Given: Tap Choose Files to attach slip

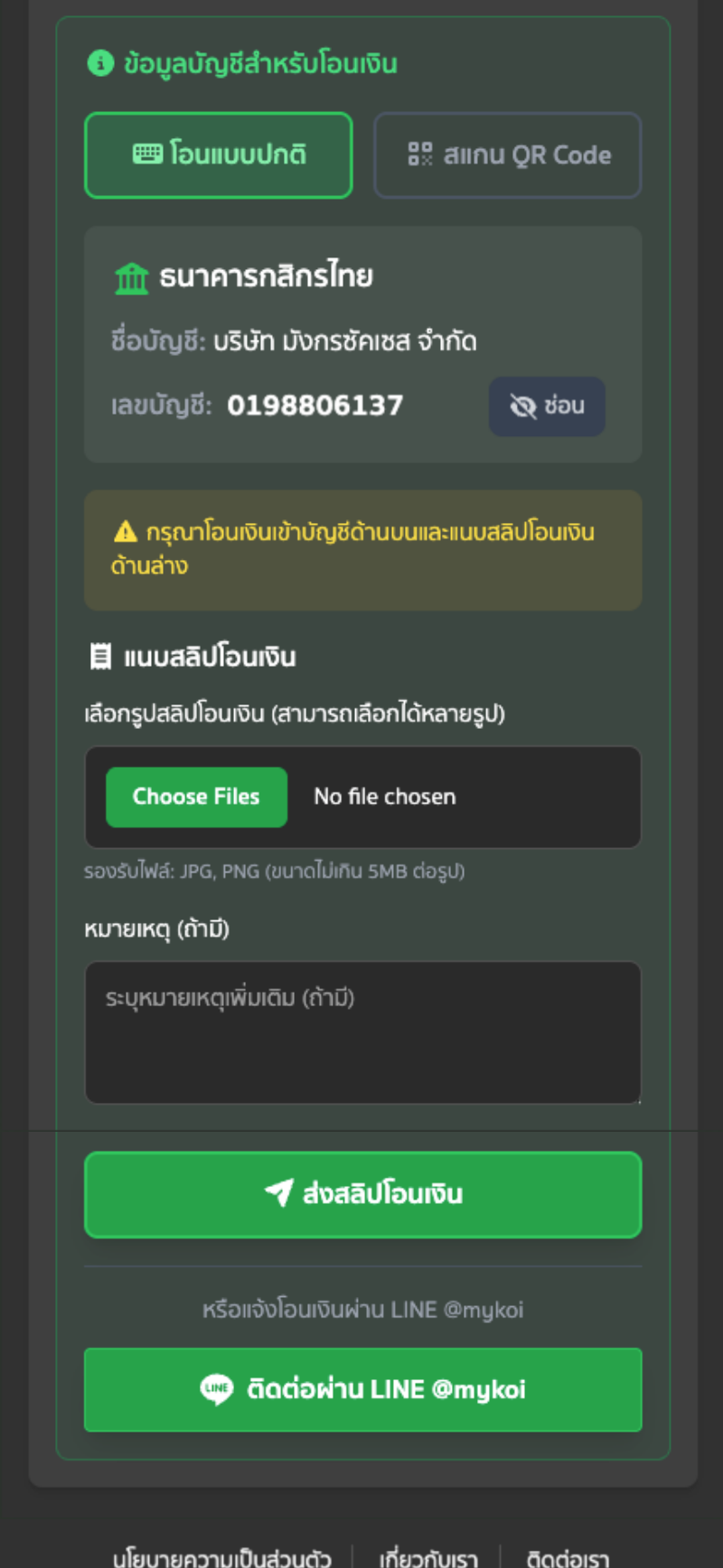Looking at the screenshot, I should [x=196, y=797].
